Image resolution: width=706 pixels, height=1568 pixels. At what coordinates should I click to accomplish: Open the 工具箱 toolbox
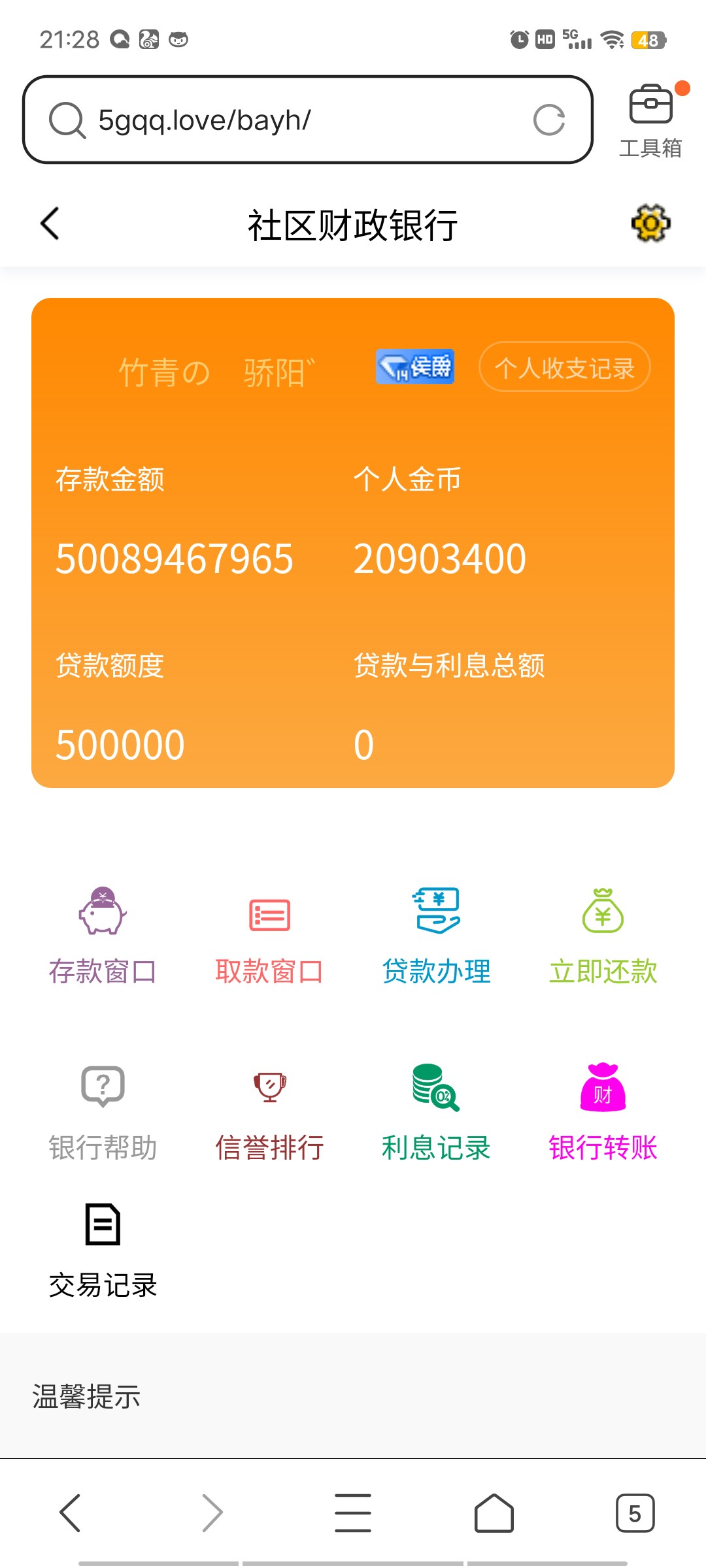click(650, 121)
